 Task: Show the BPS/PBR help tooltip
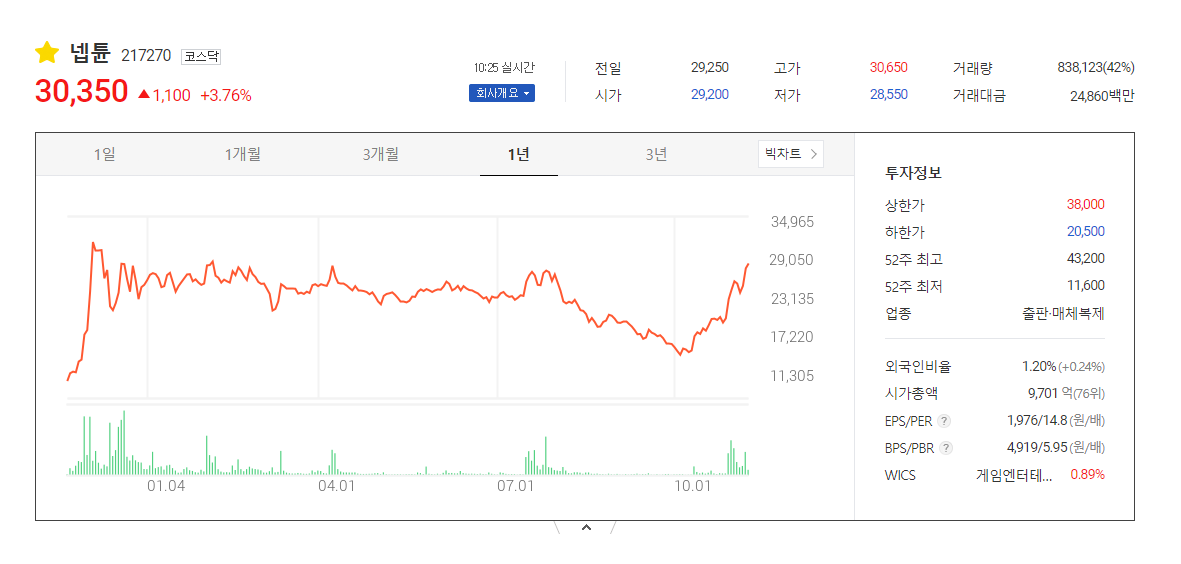pos(946,448)
